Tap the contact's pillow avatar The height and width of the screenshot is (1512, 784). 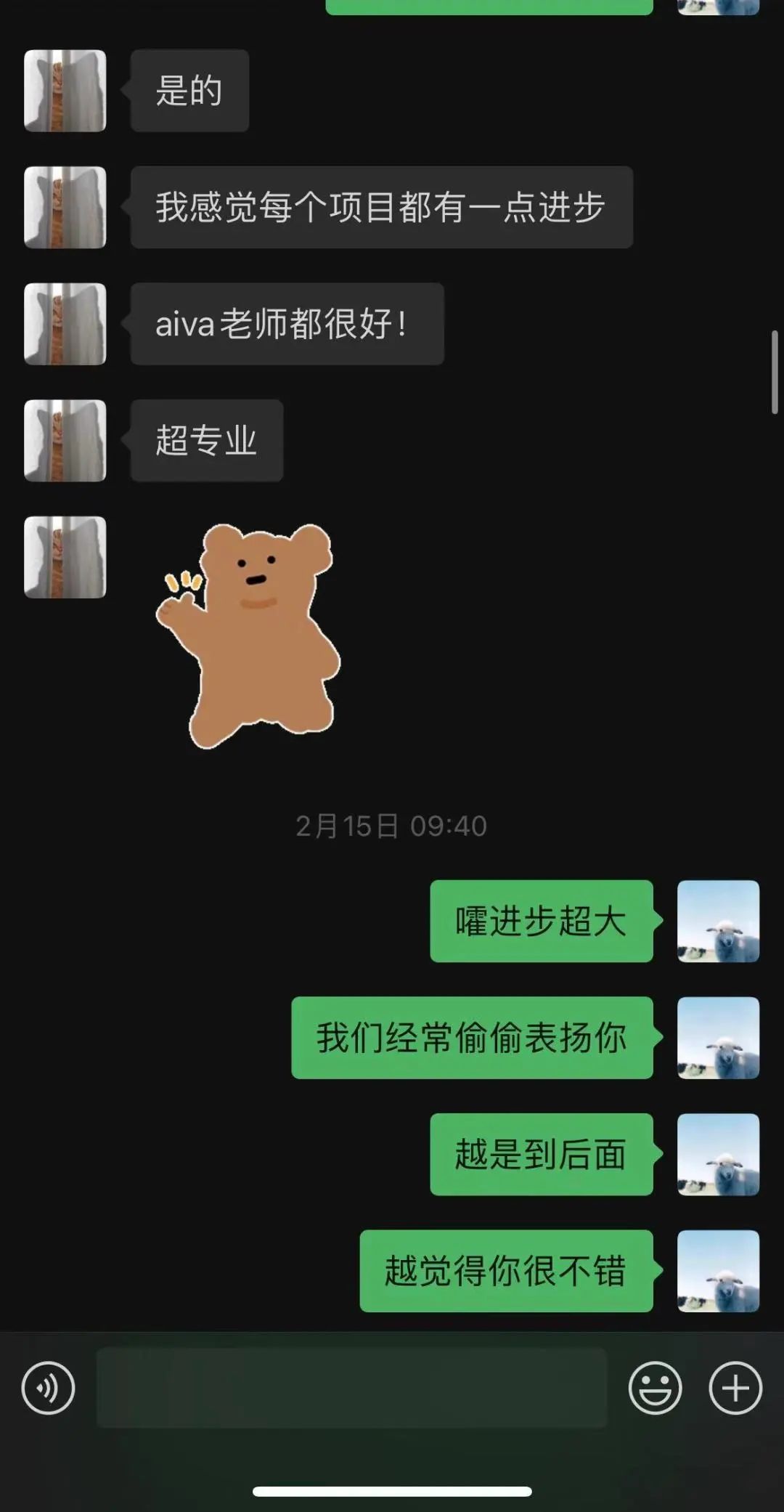pos(64,93)
